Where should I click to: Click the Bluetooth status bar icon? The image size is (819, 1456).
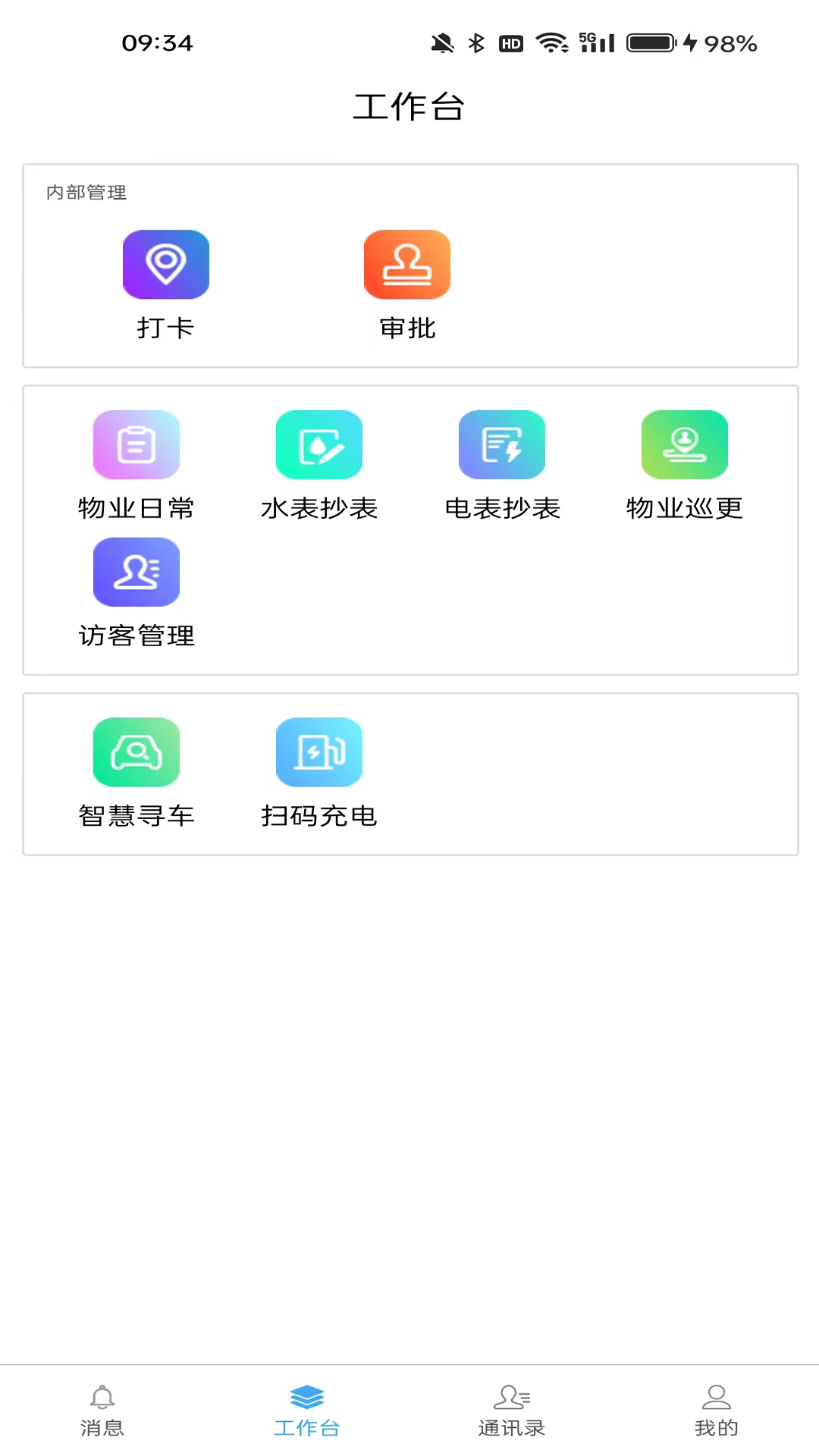[476, 43]
